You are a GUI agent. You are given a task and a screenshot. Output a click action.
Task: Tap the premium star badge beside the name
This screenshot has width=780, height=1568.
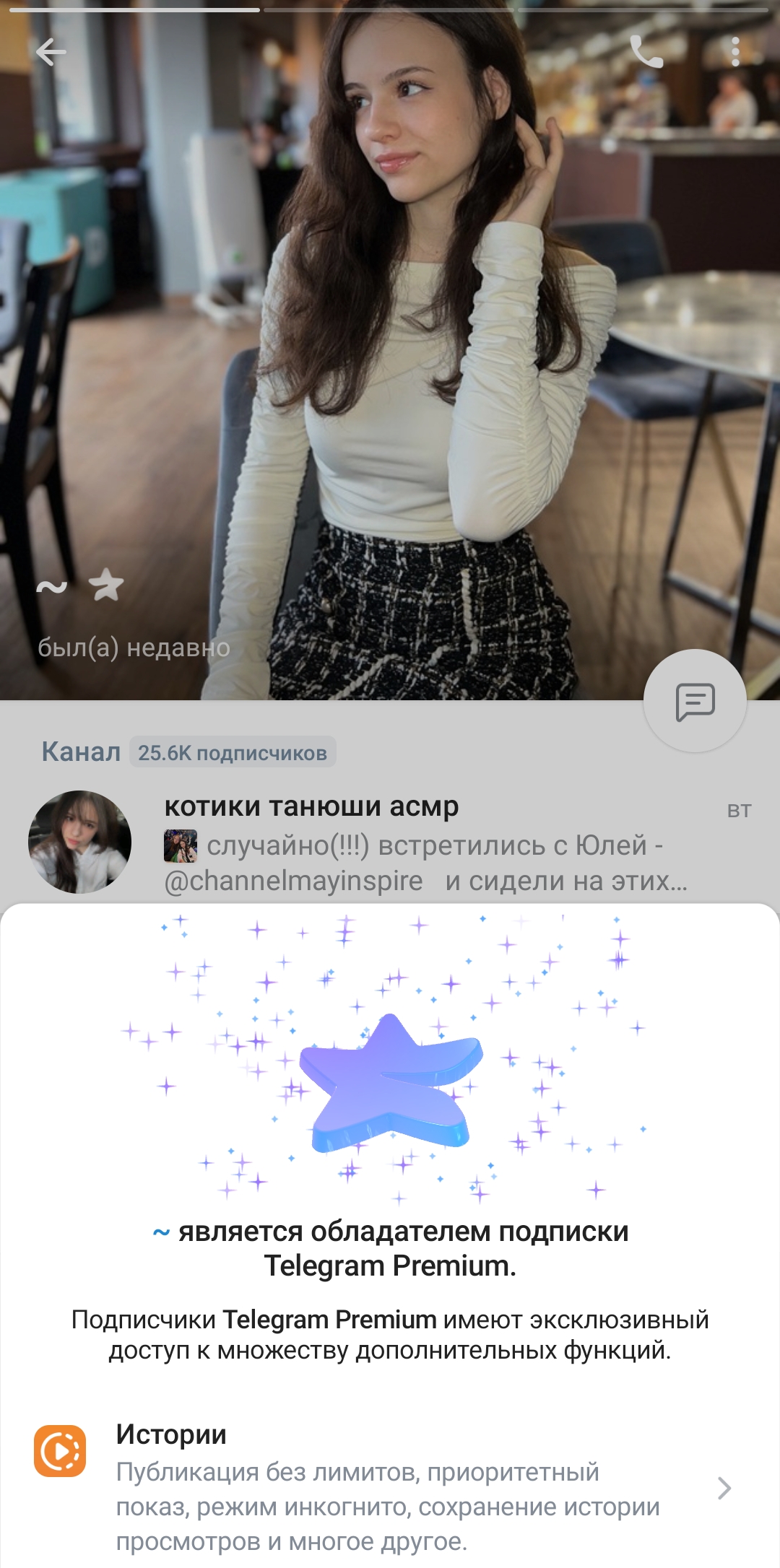point(106,585)
